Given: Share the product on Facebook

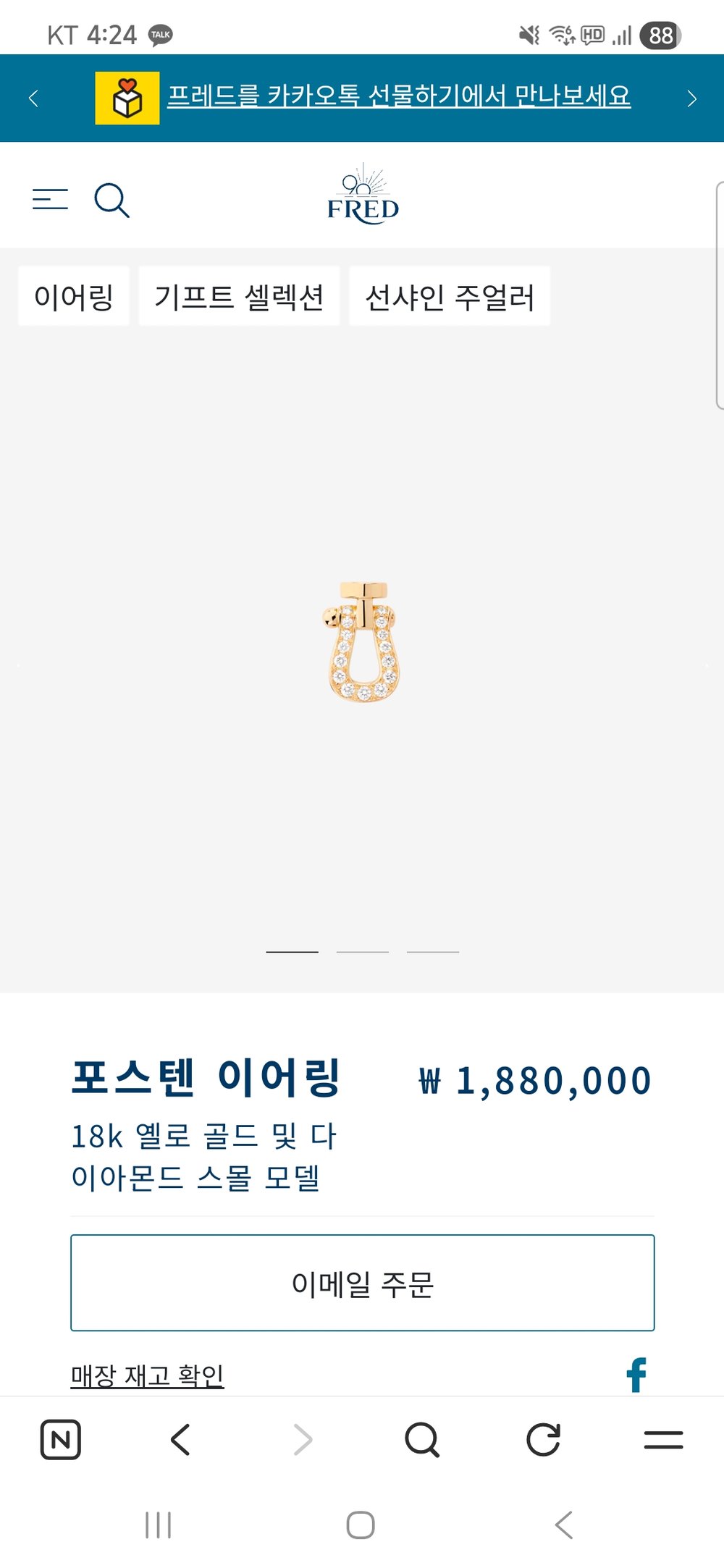Looking at the screenshot, I should click(636, 1375).
